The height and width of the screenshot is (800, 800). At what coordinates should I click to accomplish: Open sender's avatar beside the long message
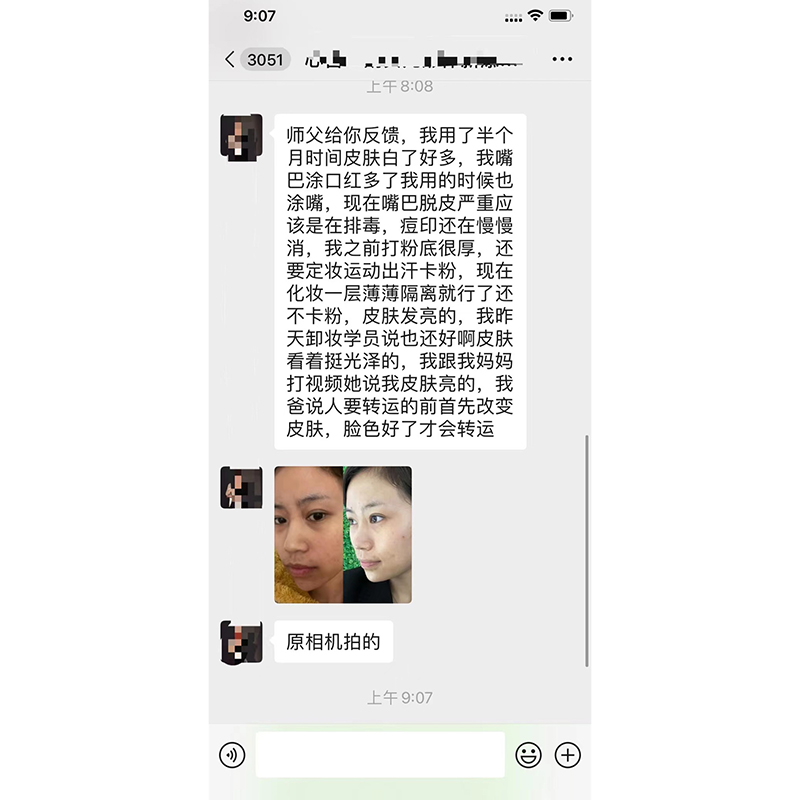tap(241, 135)
